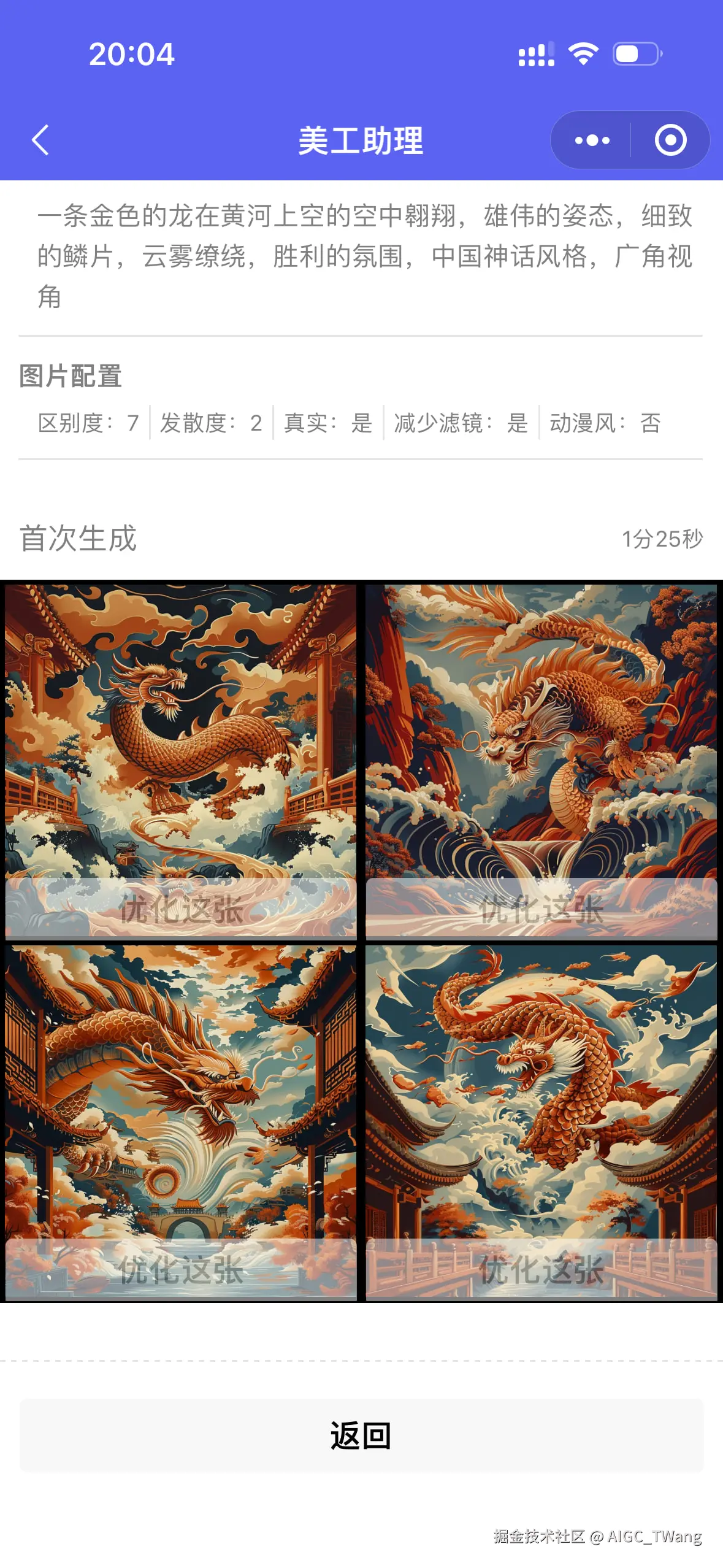This screenshot has width=723, height=1568.
Task: Close the mini program with the circle icon
Action: [x=670, y=140]
